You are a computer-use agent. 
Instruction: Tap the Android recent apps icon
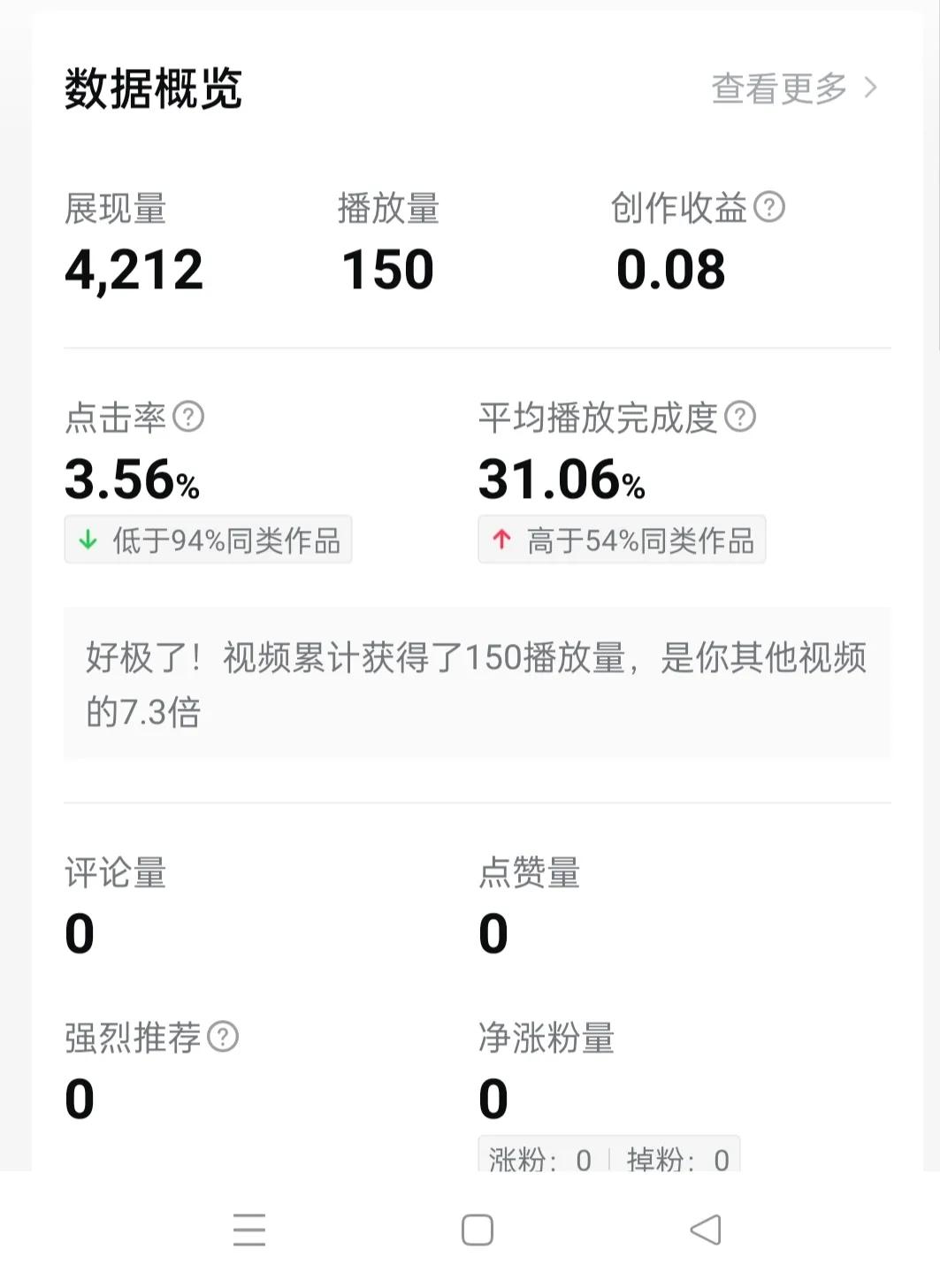(250, 1230)
